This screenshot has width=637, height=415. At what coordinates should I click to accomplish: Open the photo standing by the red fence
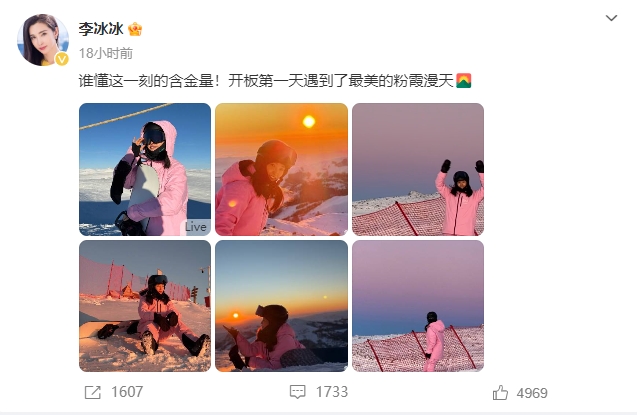tap(417, 305)
